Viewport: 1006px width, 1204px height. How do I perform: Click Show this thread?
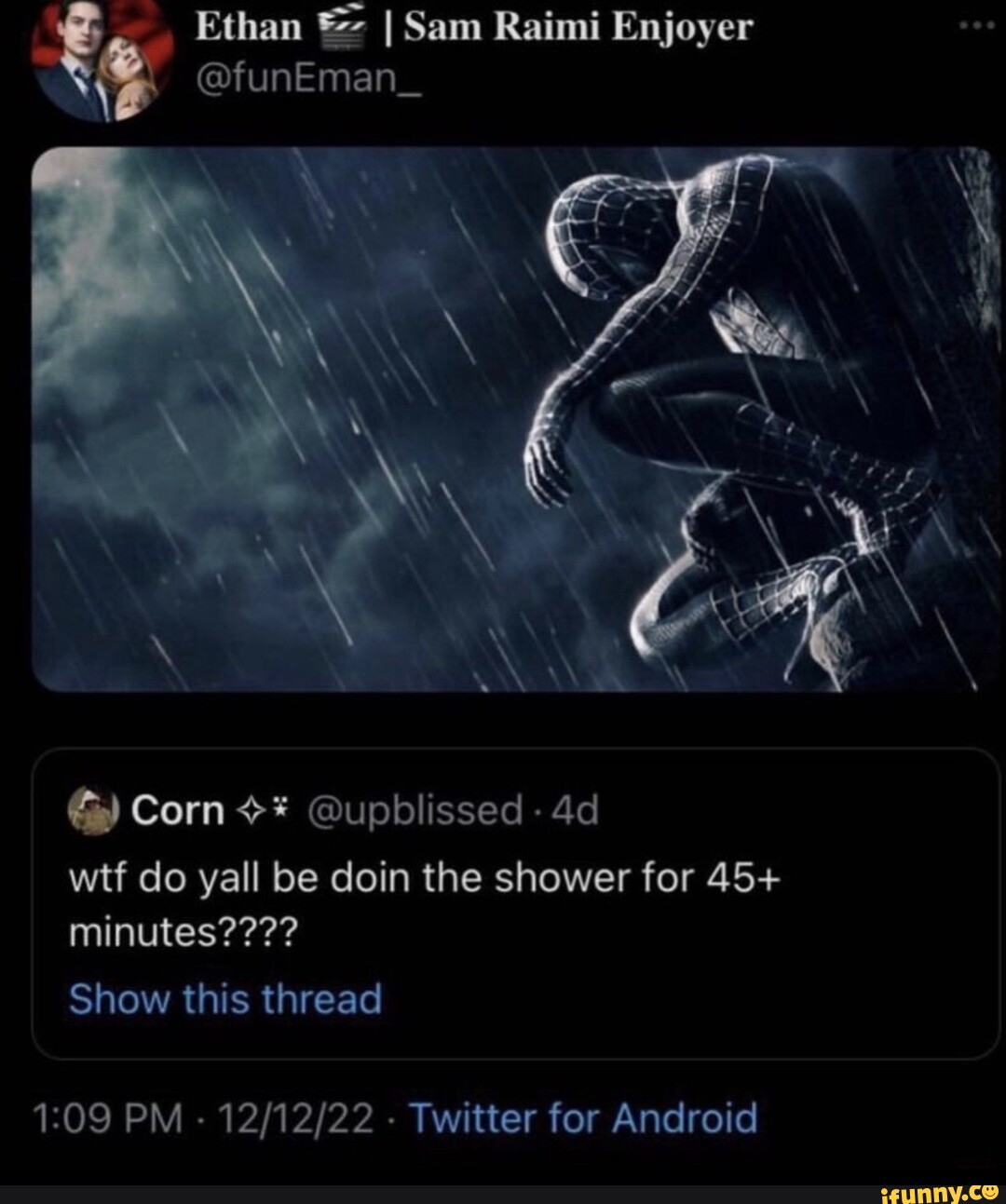point(226,999)
